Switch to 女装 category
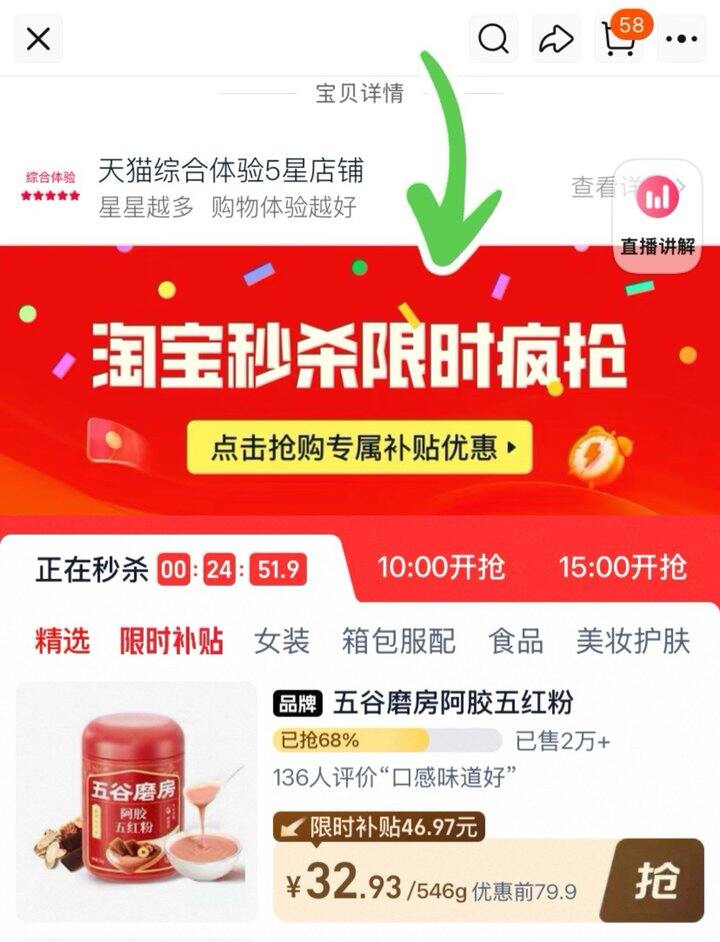720x942 pixels. [x=281, y=641]
